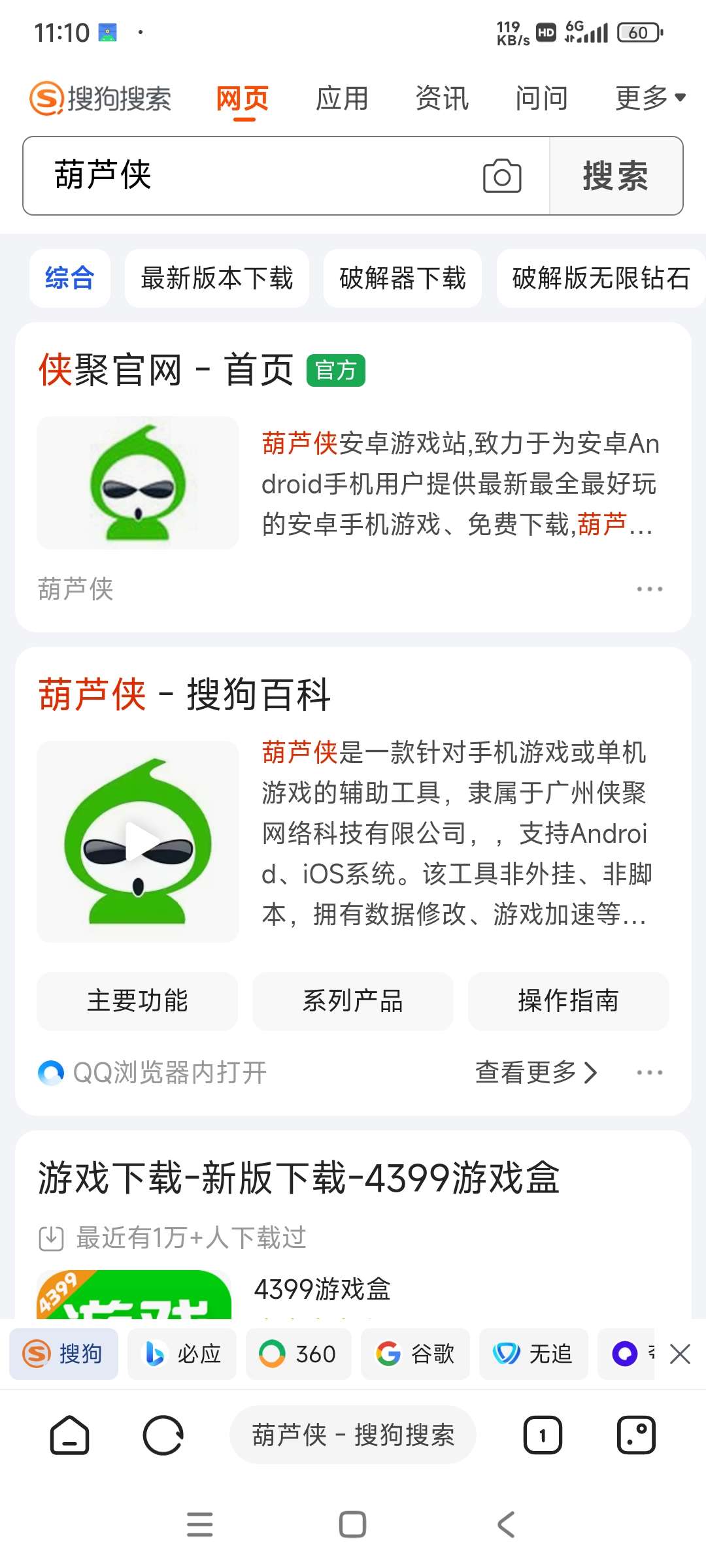Select the 最新版本下载 filter chip
The width and height of the screenshot is (706, 1568).
(216, 278)
